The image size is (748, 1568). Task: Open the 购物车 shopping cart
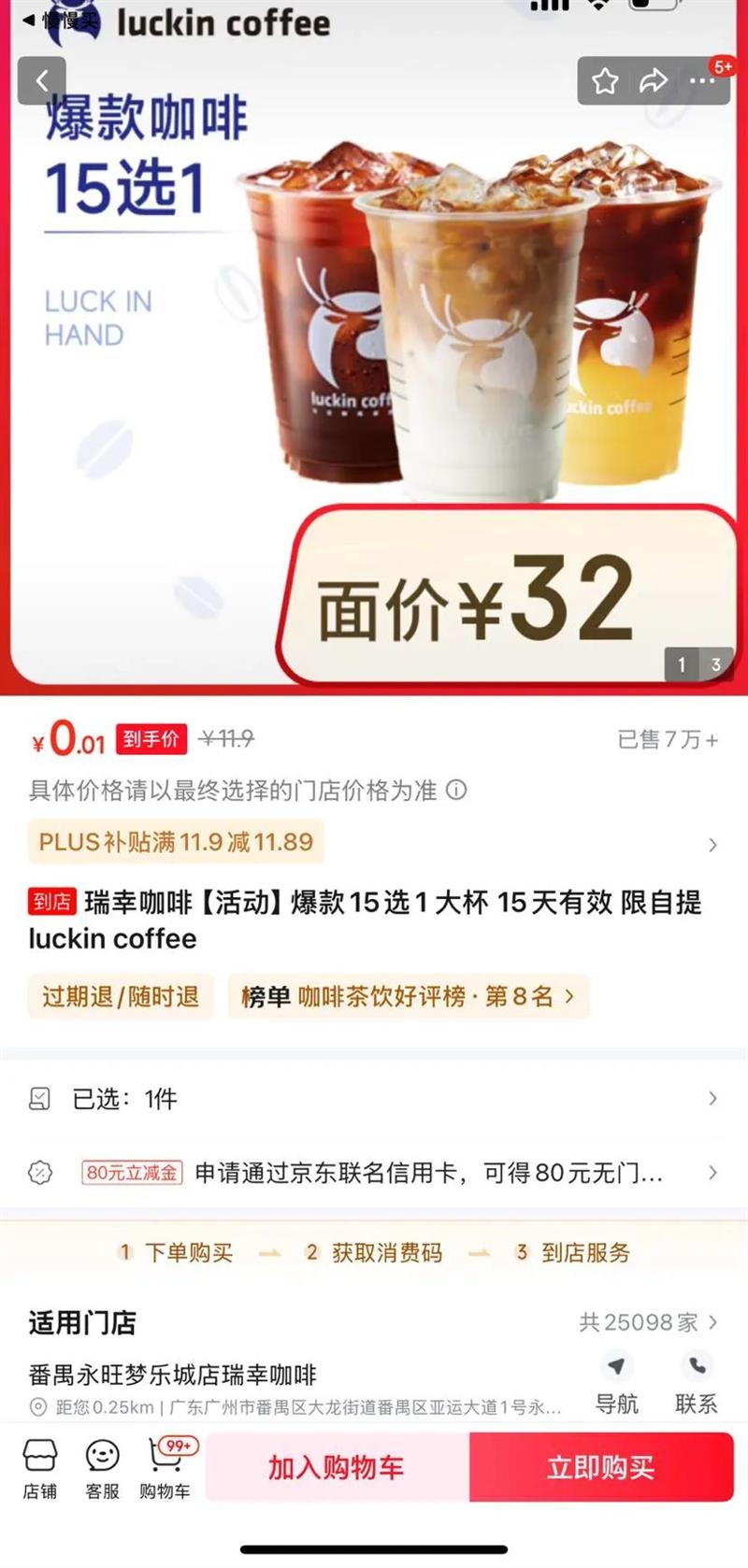165,1469
